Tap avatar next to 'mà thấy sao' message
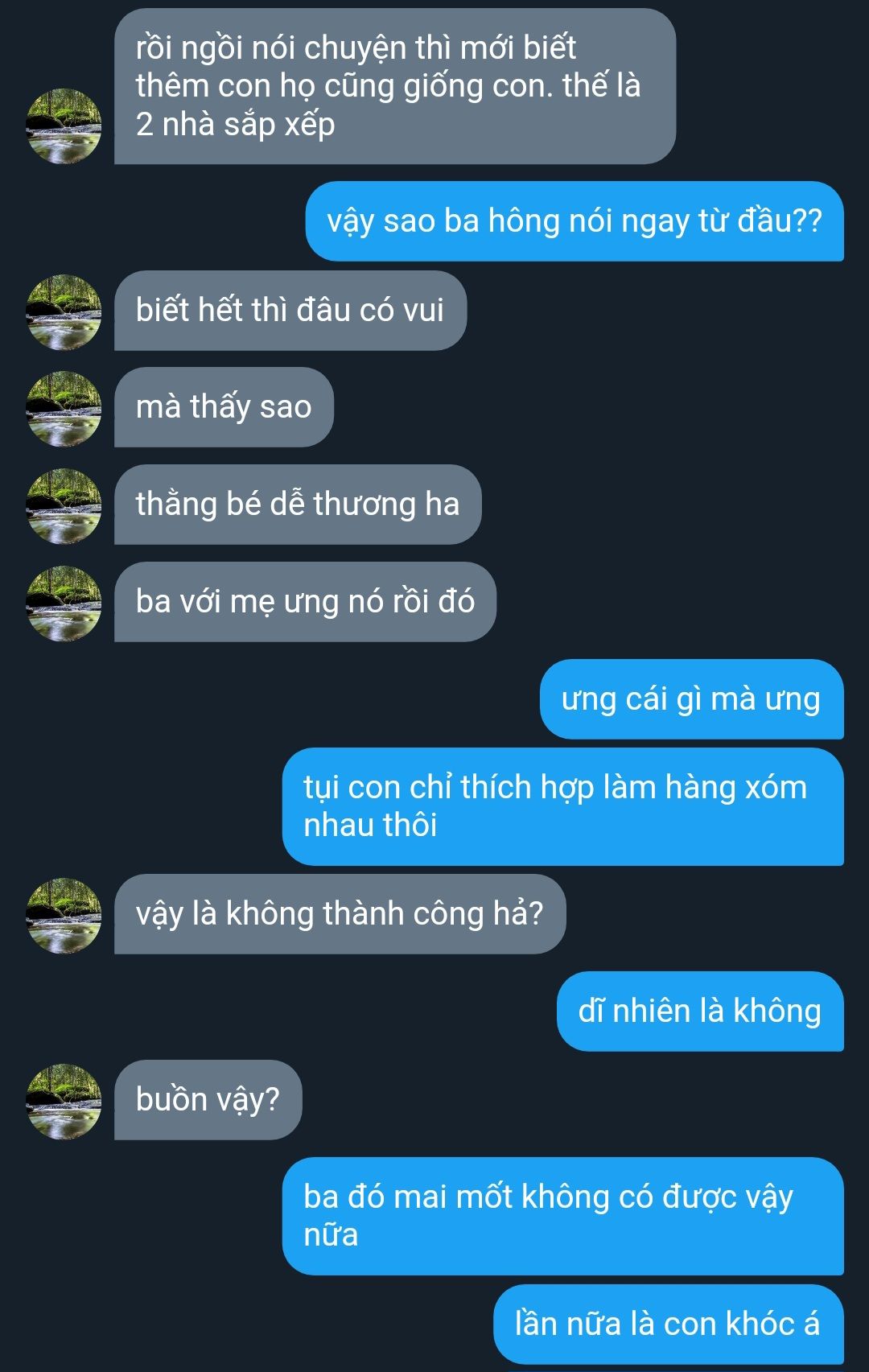The height and width of the screenshot is (1372, 869). (x=64, y=409)
